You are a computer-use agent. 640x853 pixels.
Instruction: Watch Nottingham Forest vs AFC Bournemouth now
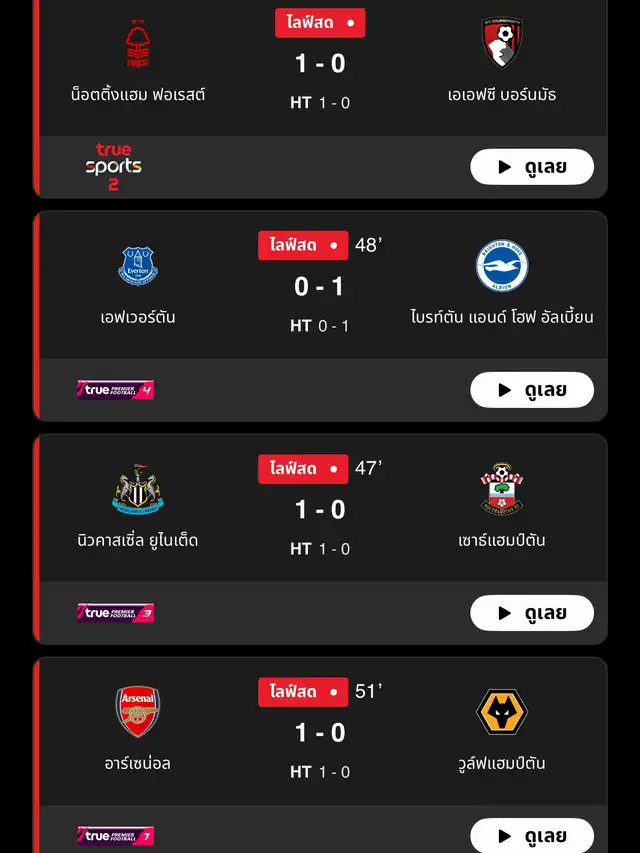coord(531,167)
